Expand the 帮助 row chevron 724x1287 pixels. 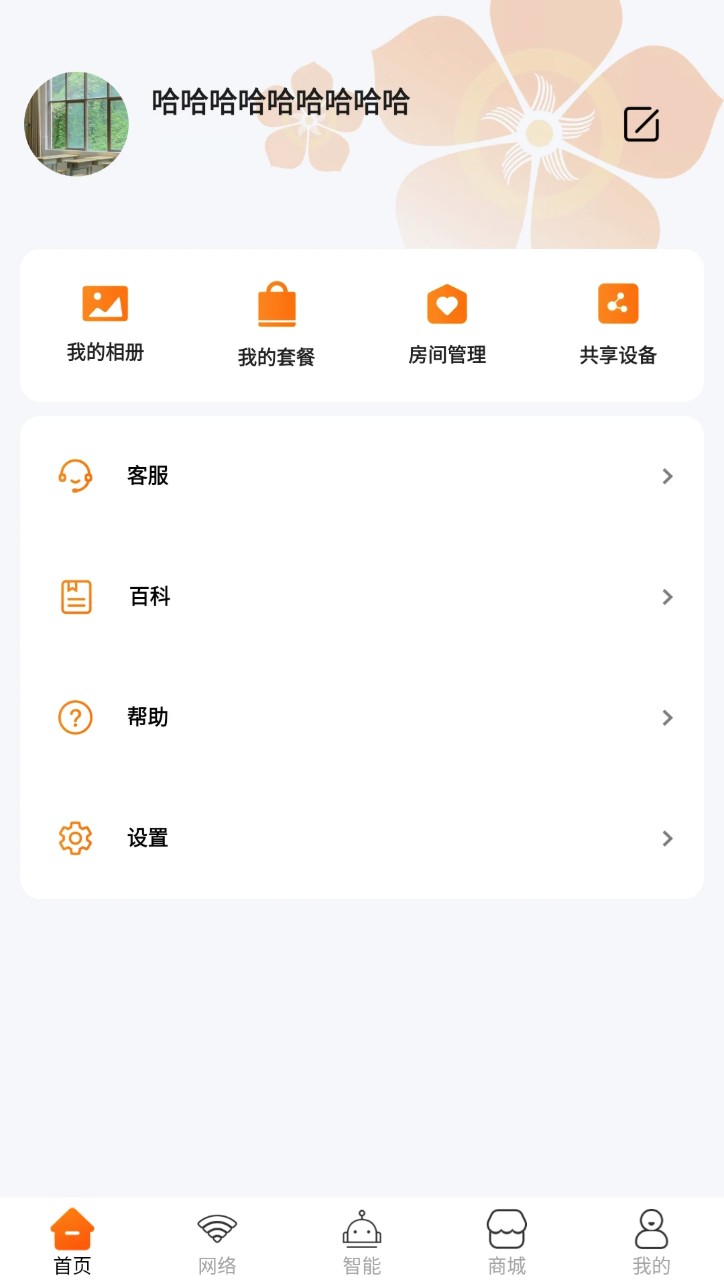(667, 717)
